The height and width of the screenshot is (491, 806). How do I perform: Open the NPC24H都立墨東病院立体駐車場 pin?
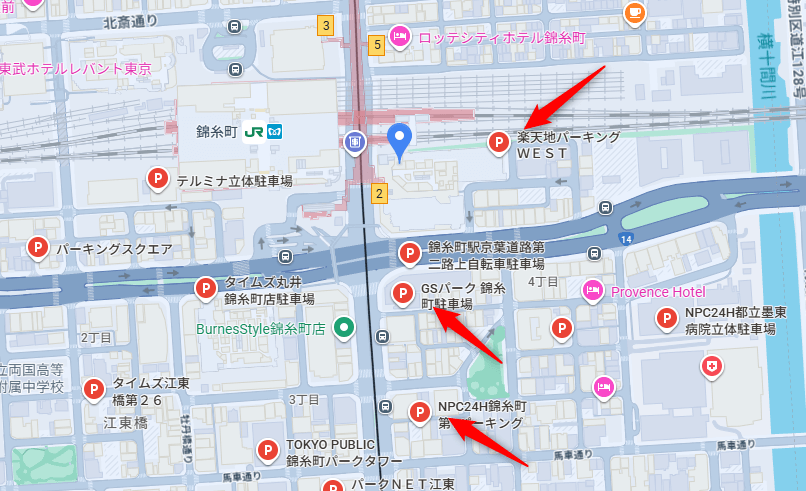pos(666,318)
